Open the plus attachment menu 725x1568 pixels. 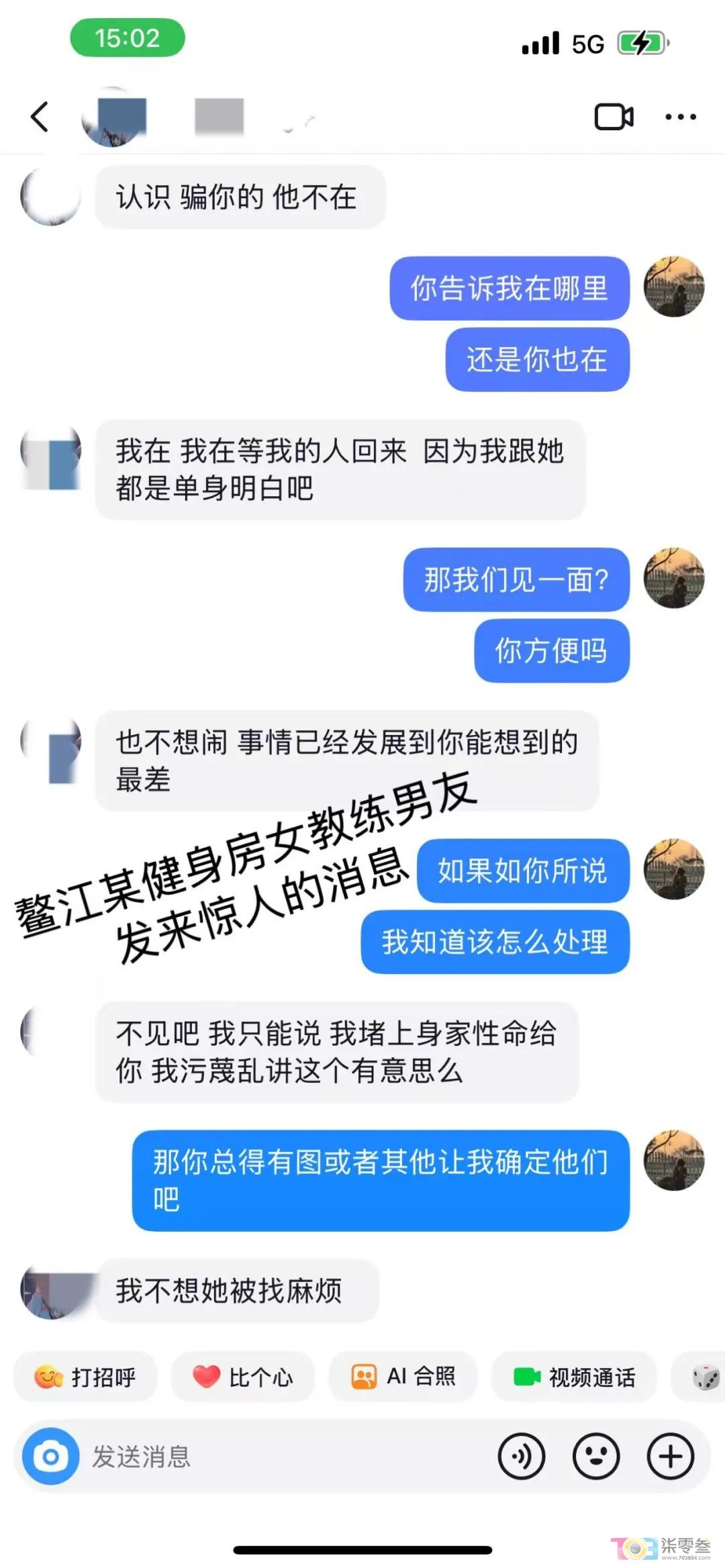[x=670, y=1457]
